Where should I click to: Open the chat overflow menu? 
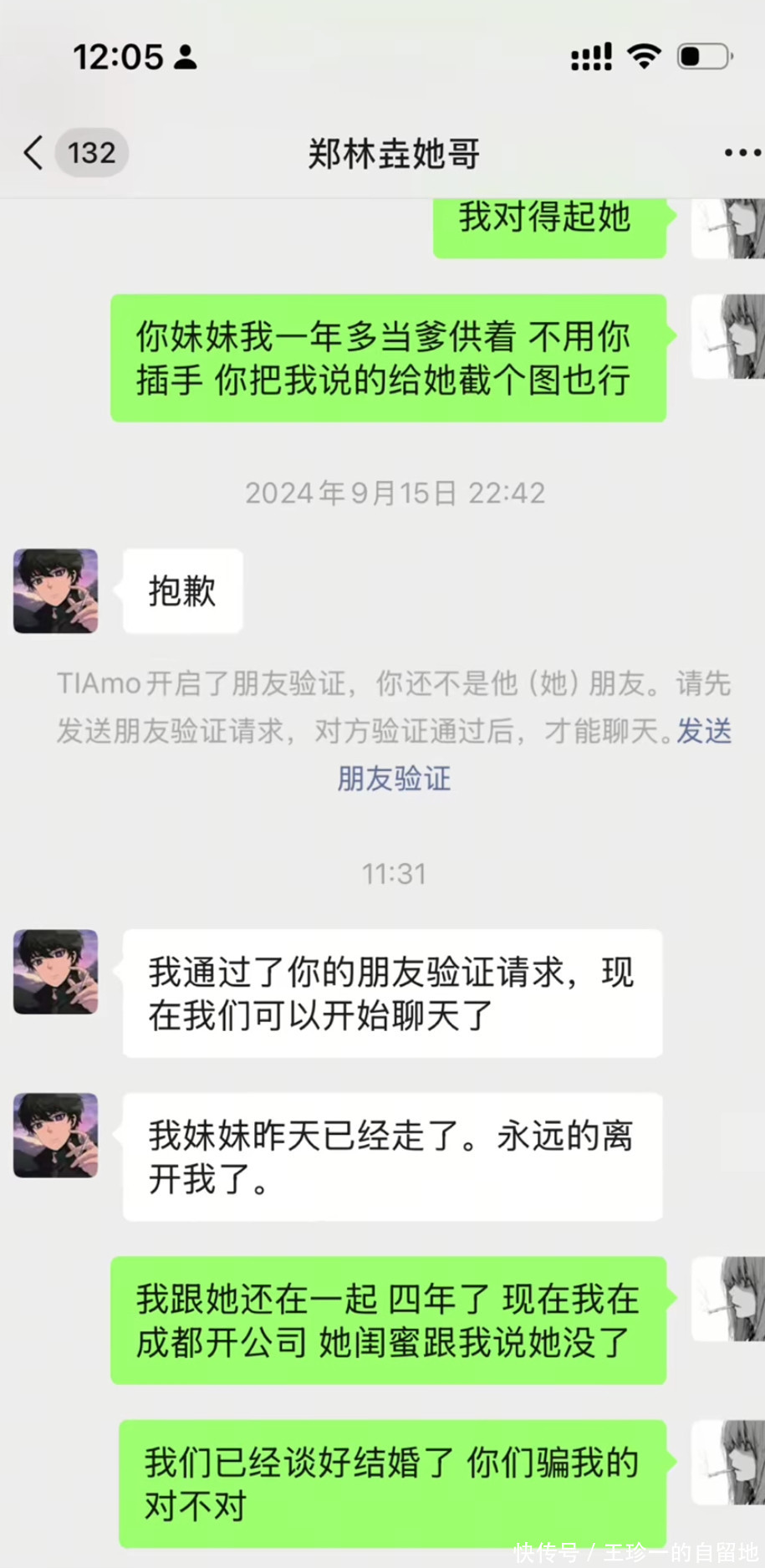742,153
